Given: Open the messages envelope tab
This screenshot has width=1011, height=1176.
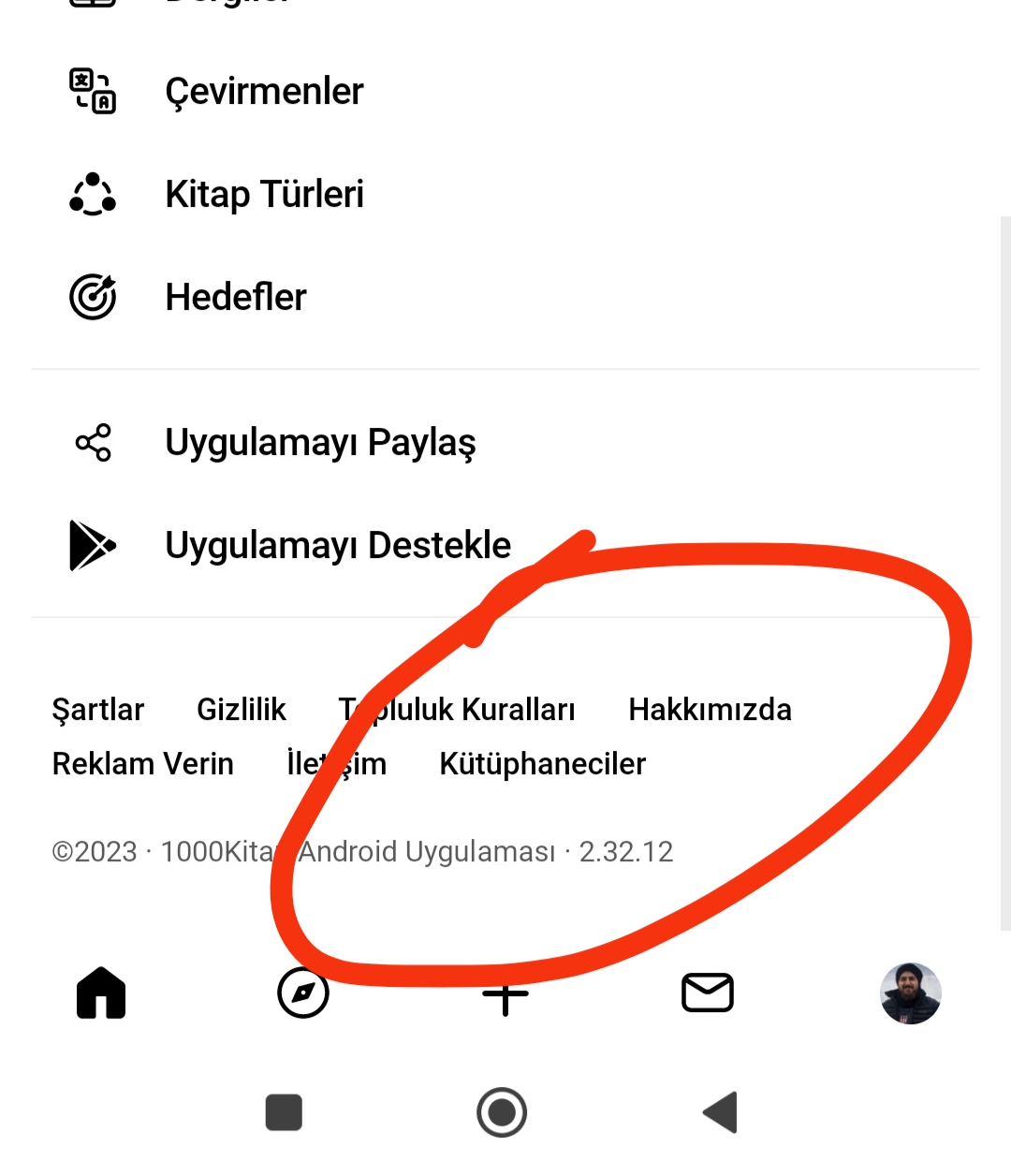Looking at the screenshot, I should [x=708, y=992].
